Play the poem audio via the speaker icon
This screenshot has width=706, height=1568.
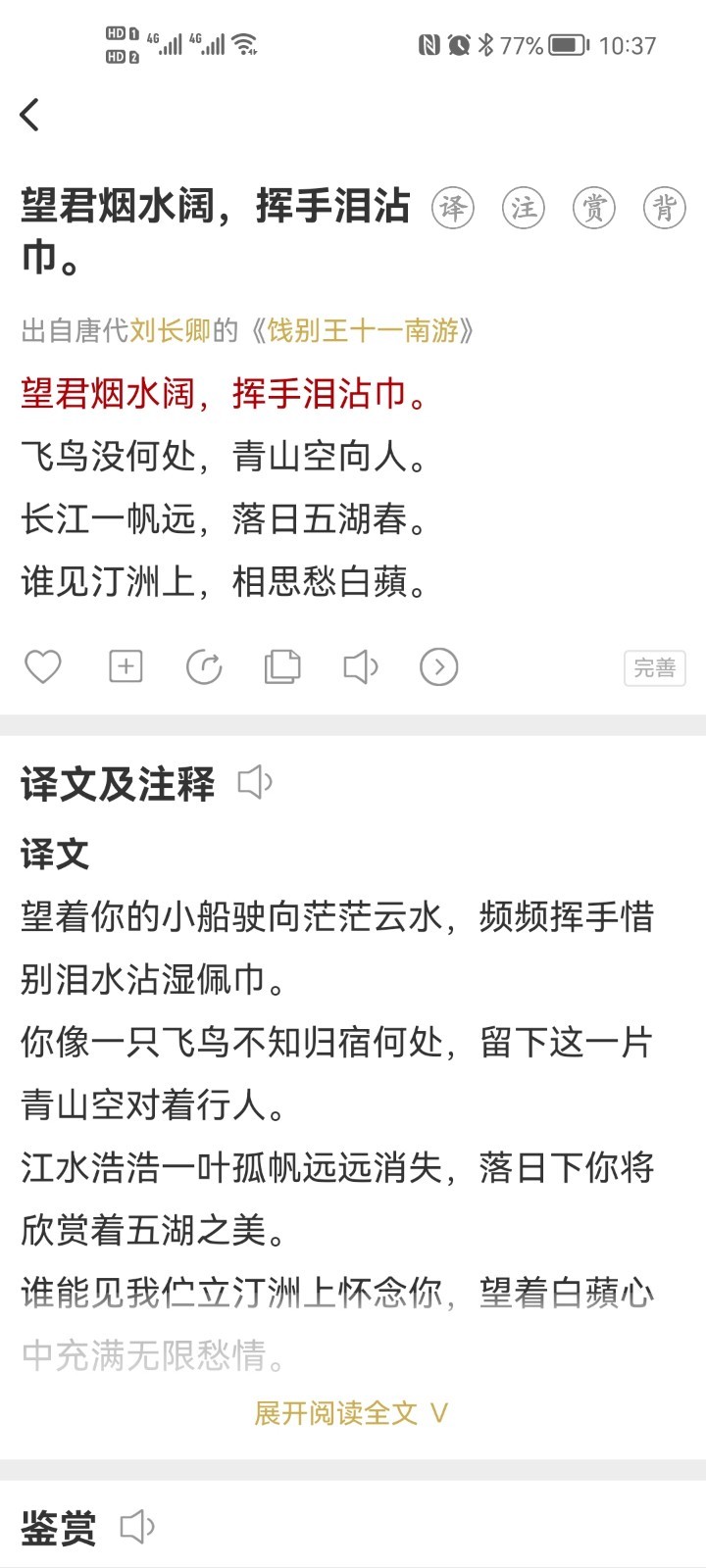coord(361,667)
